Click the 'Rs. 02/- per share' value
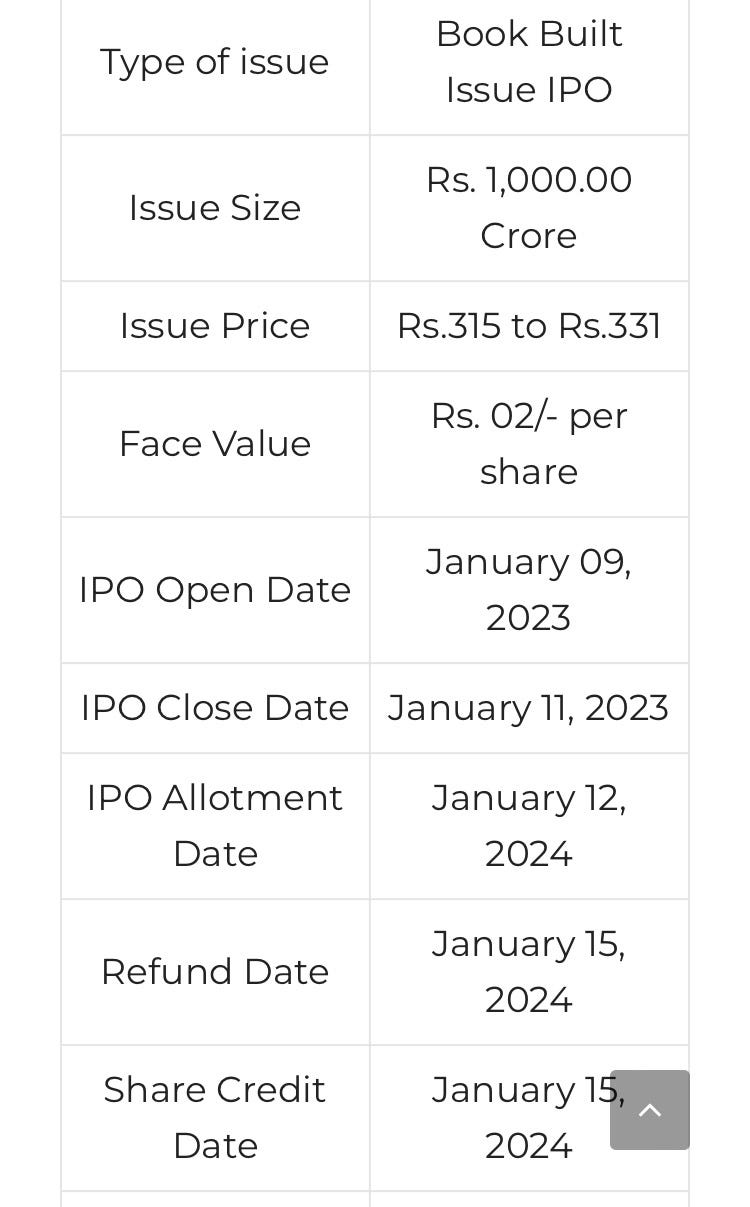 [529, 444]
